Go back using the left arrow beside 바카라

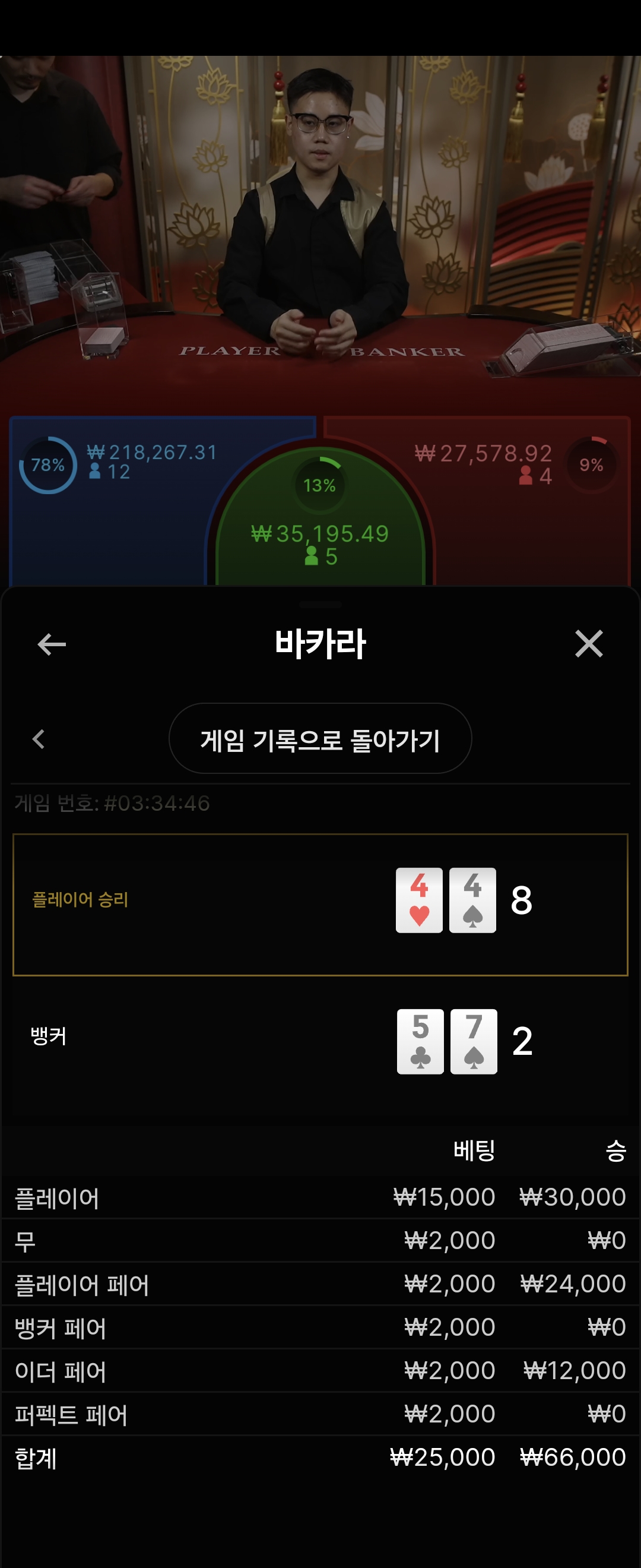tap(52, 644)
